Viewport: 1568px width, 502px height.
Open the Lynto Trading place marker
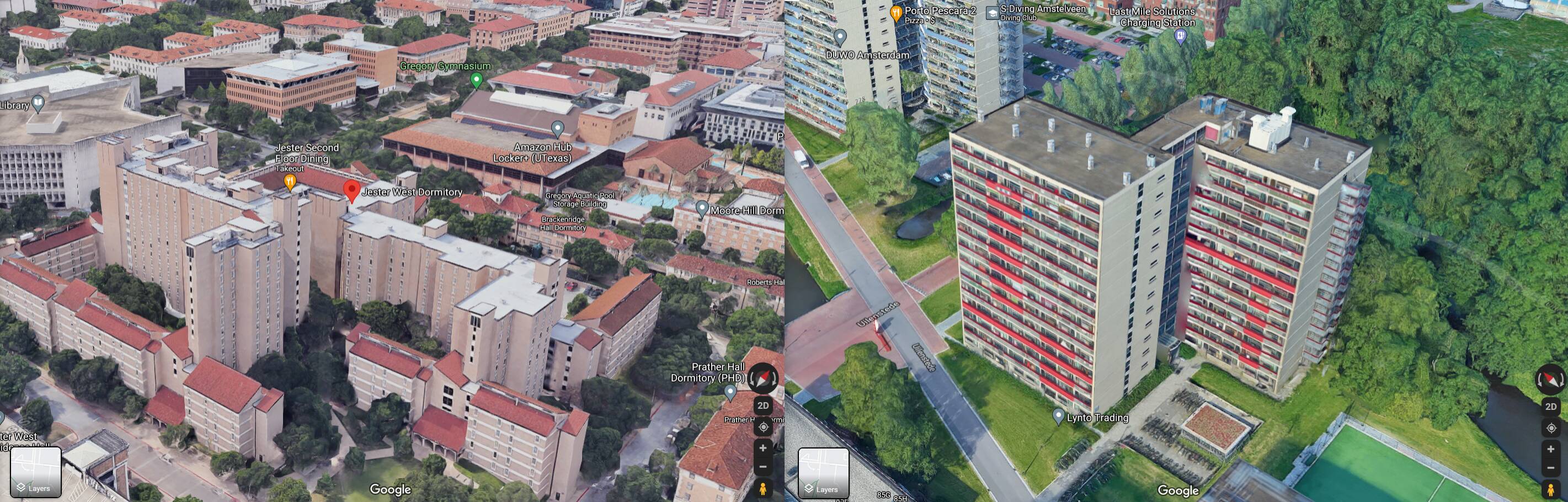pos(1059,416)
